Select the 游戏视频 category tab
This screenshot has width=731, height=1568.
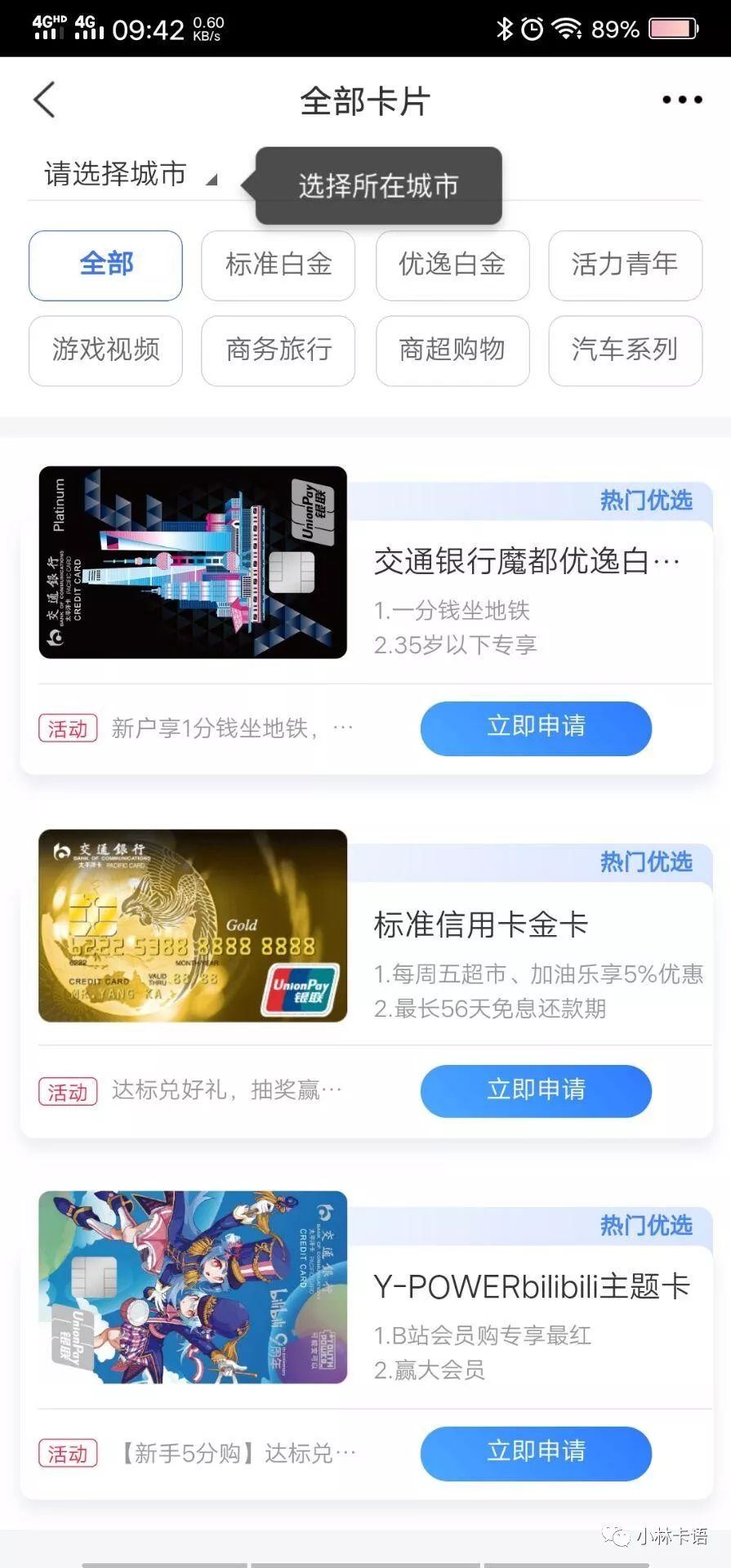coord(105,350)
